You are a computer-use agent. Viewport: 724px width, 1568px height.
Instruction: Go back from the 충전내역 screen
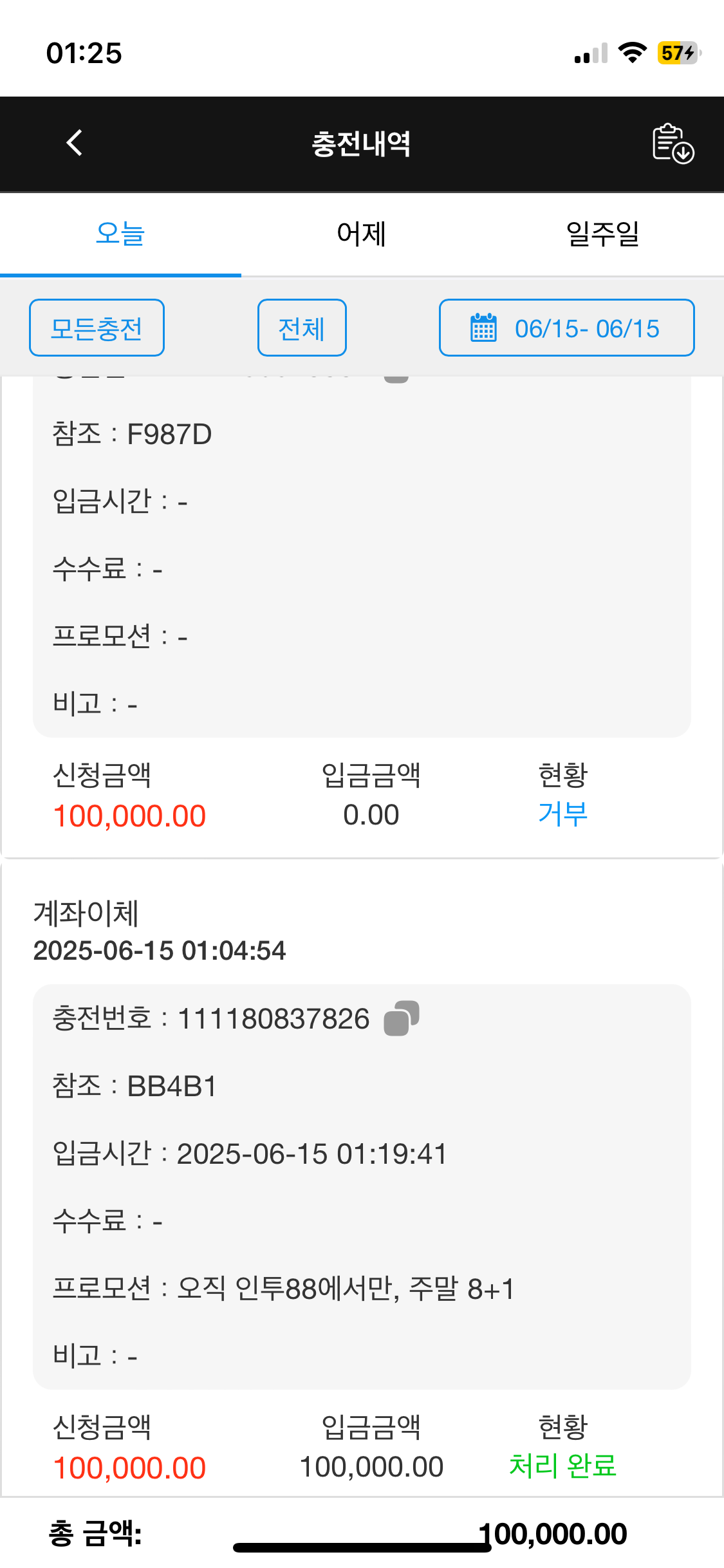point(75,143)
